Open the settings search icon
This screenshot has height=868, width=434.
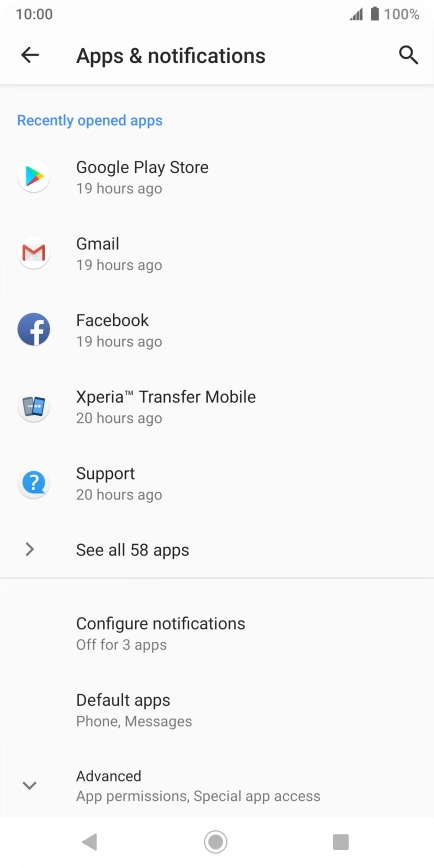[408, 55]
